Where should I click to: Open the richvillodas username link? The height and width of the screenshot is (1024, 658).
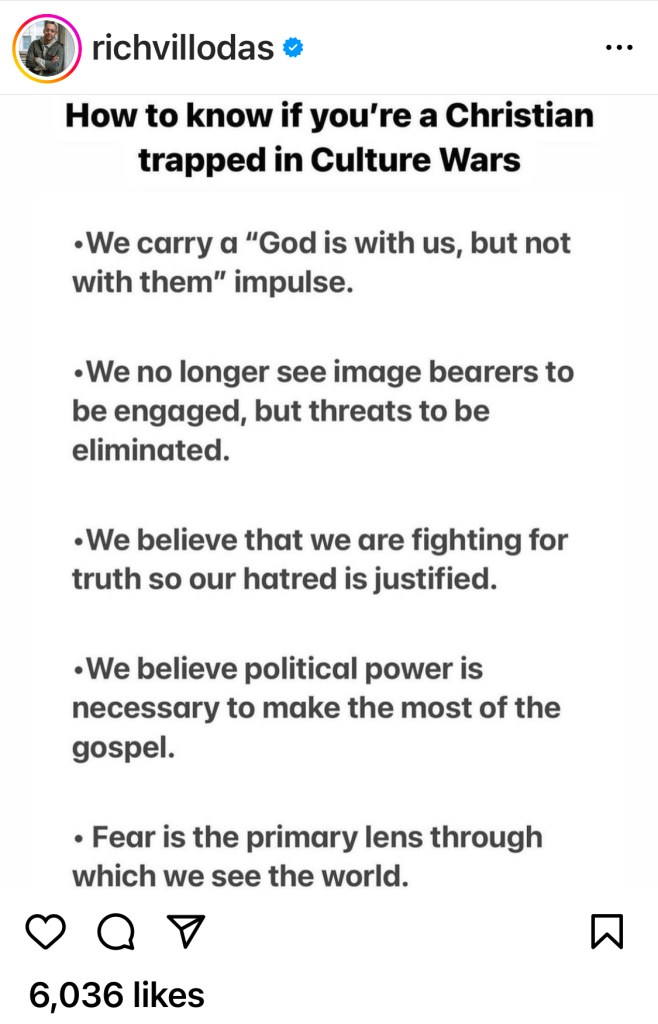pos(183,47)
